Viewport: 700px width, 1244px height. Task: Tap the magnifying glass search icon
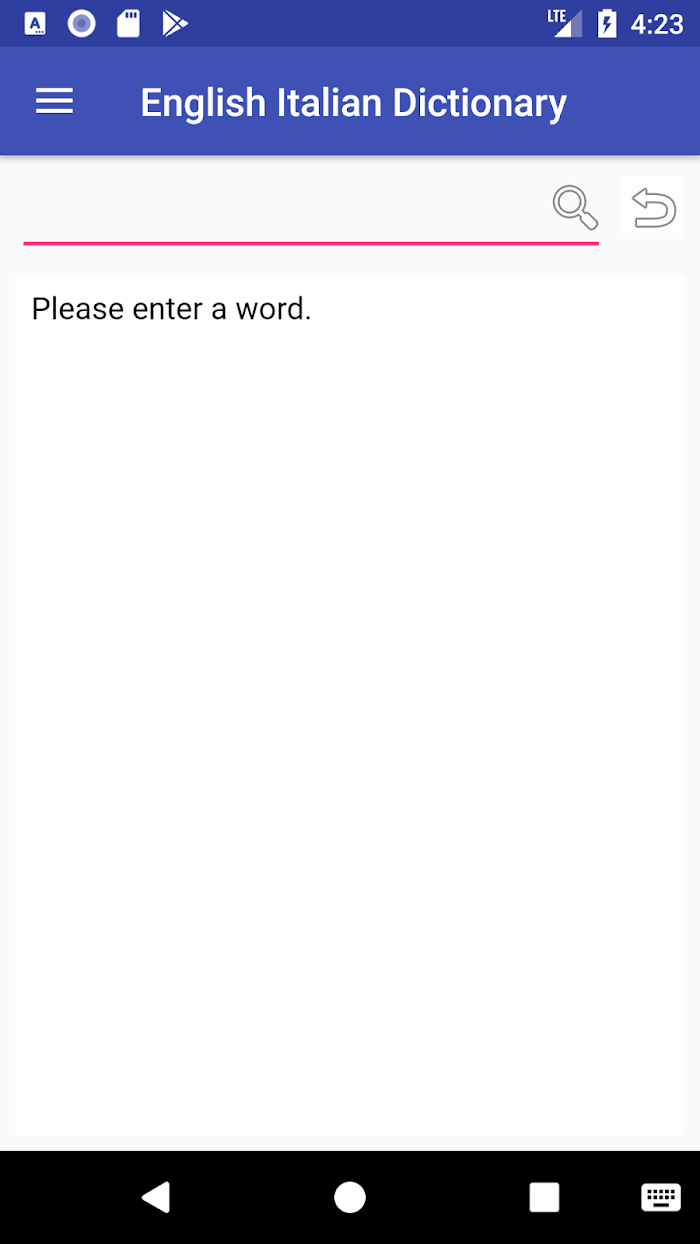click(x=575, y=208)
